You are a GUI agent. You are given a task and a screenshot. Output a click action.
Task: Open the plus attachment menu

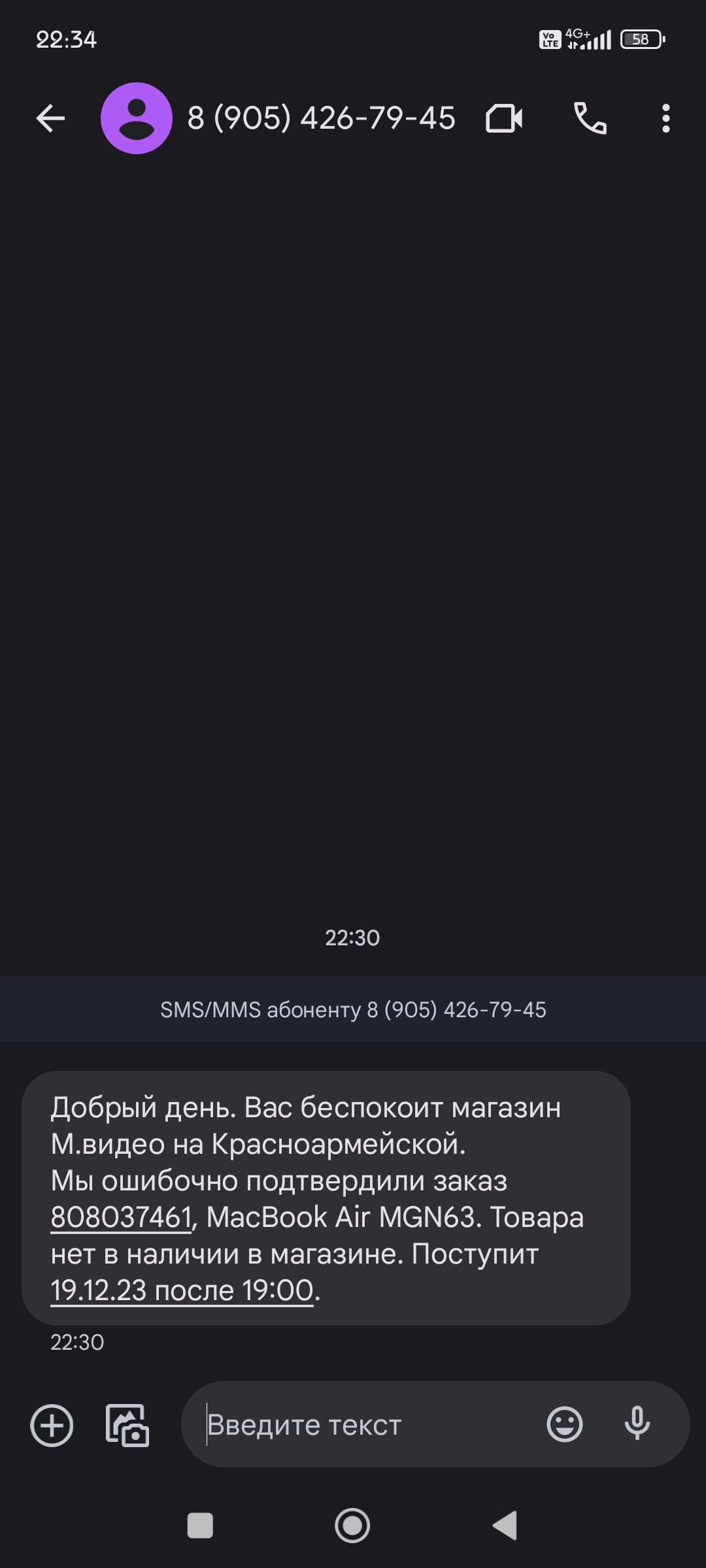coord(52,1425)
